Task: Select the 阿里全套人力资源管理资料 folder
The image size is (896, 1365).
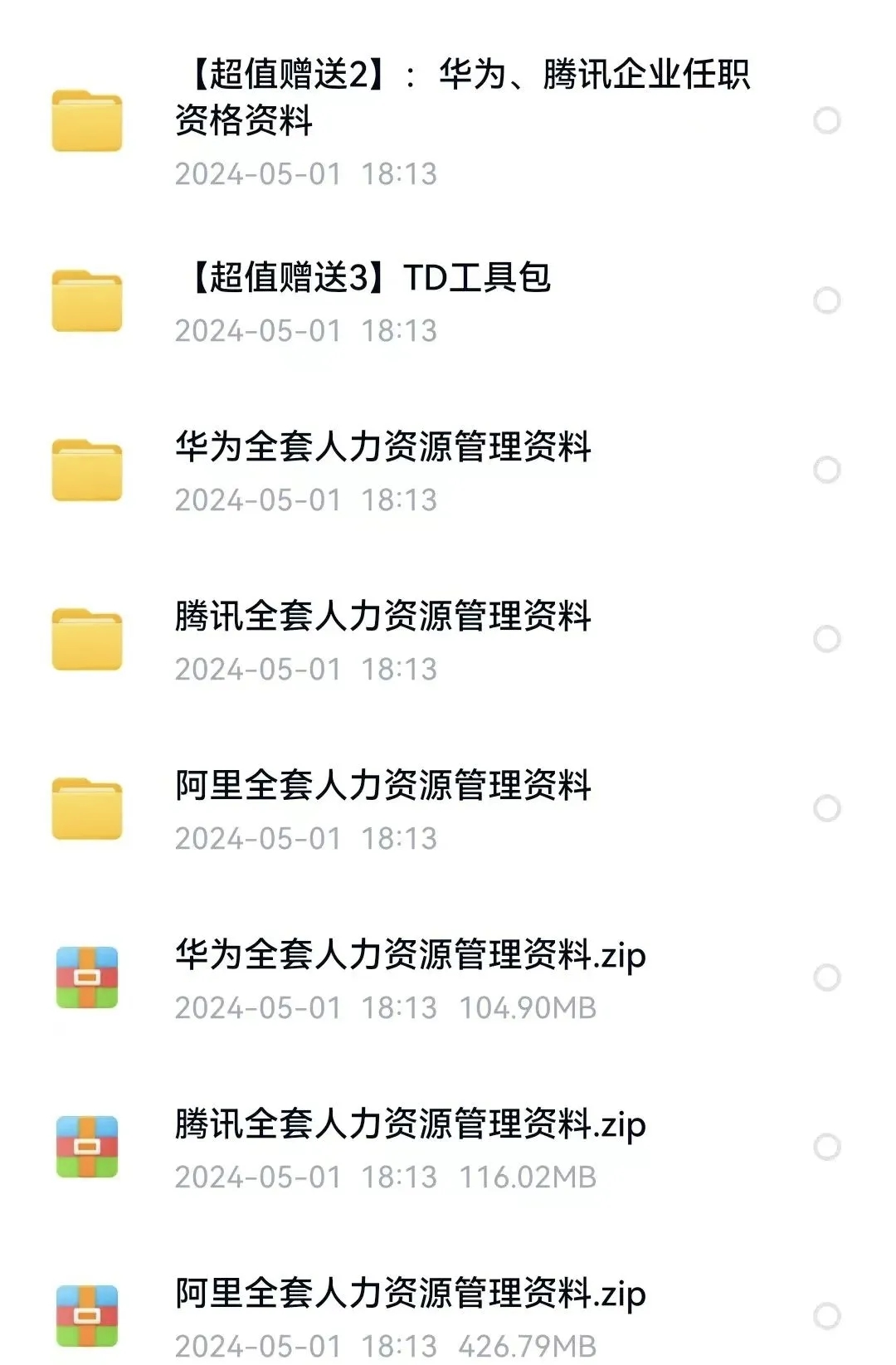Action: pos(826,808)
